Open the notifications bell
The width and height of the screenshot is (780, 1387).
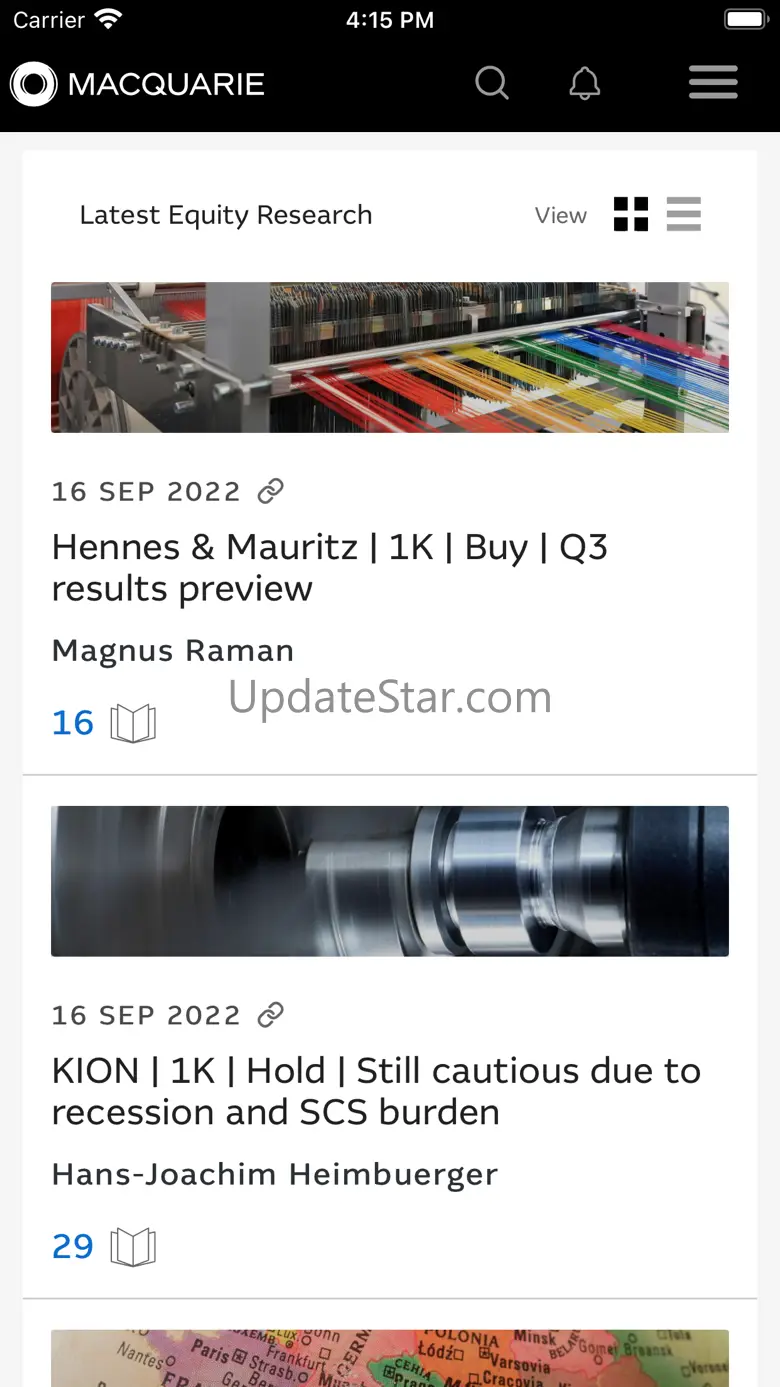point(585,83)
